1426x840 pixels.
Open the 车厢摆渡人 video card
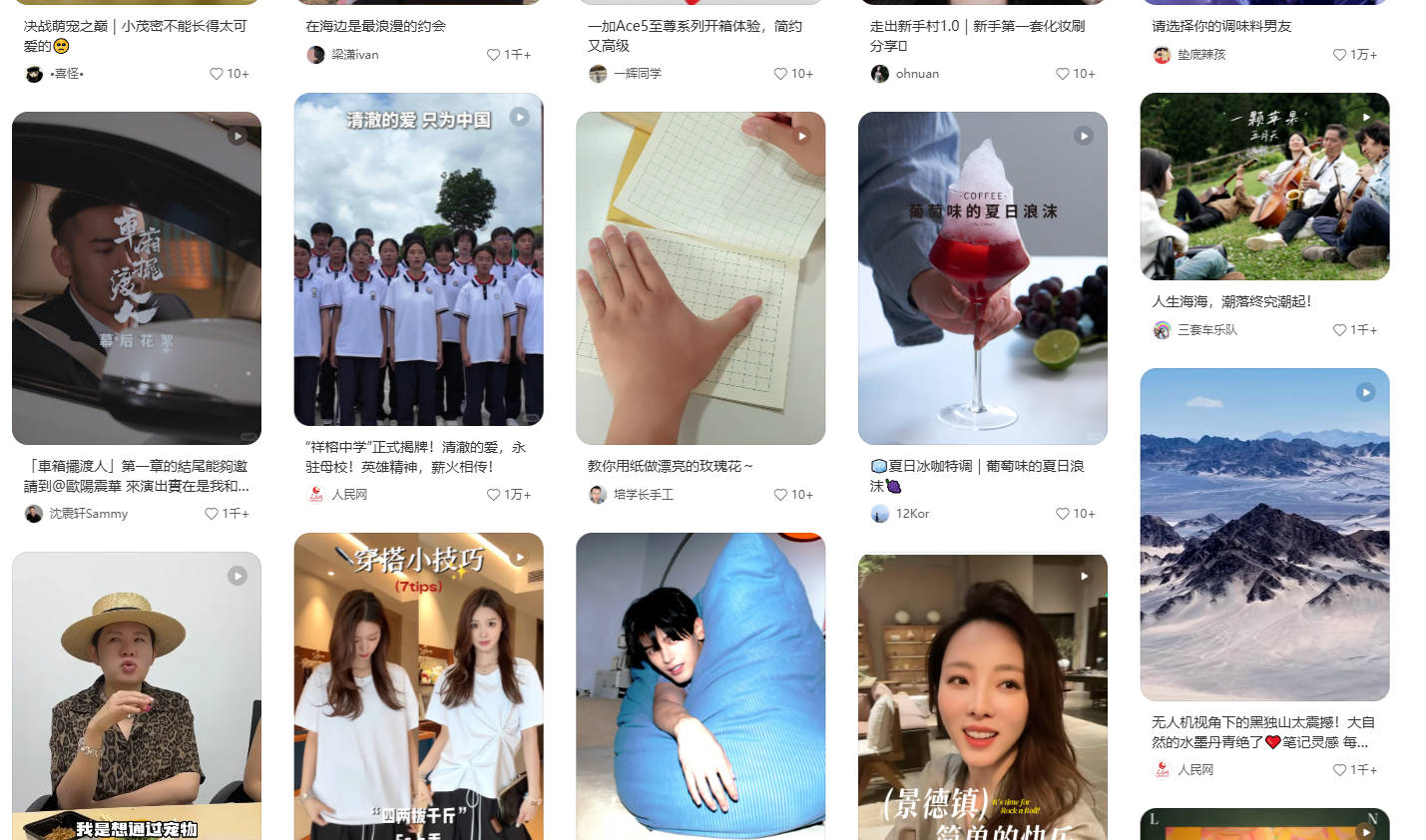click(137, 277)
